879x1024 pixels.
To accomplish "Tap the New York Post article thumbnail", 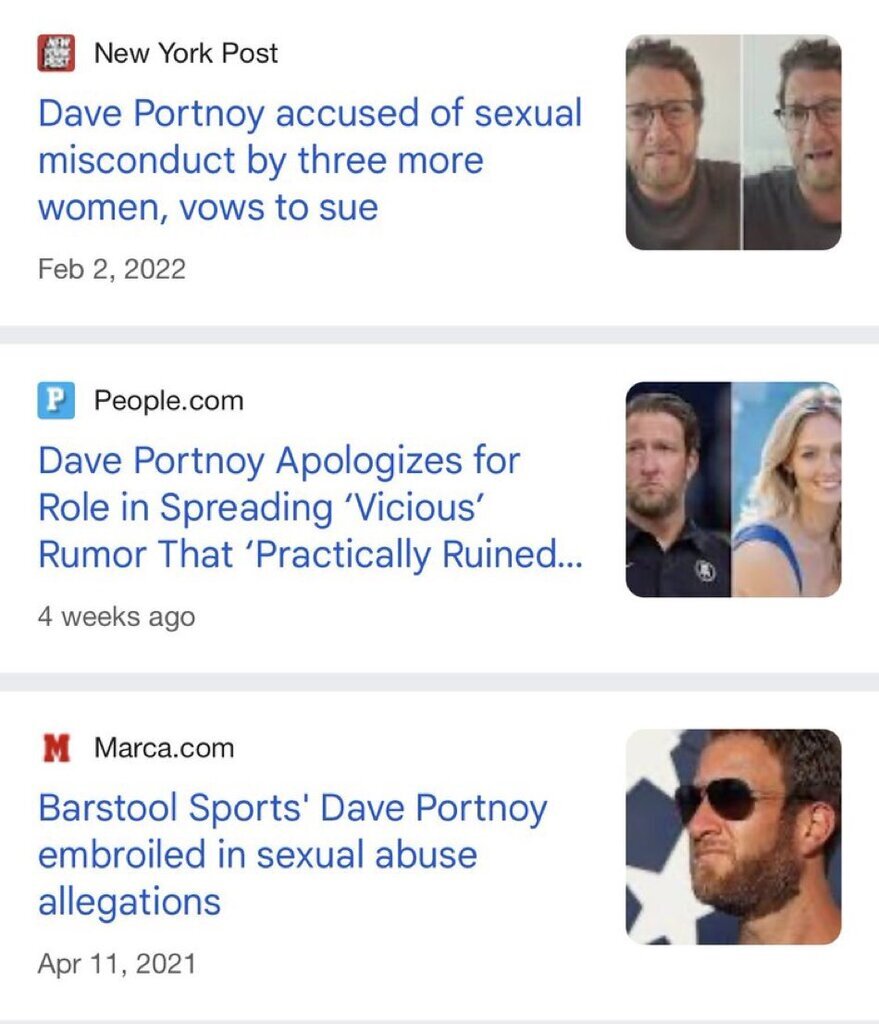I will (x=733, y=142).
